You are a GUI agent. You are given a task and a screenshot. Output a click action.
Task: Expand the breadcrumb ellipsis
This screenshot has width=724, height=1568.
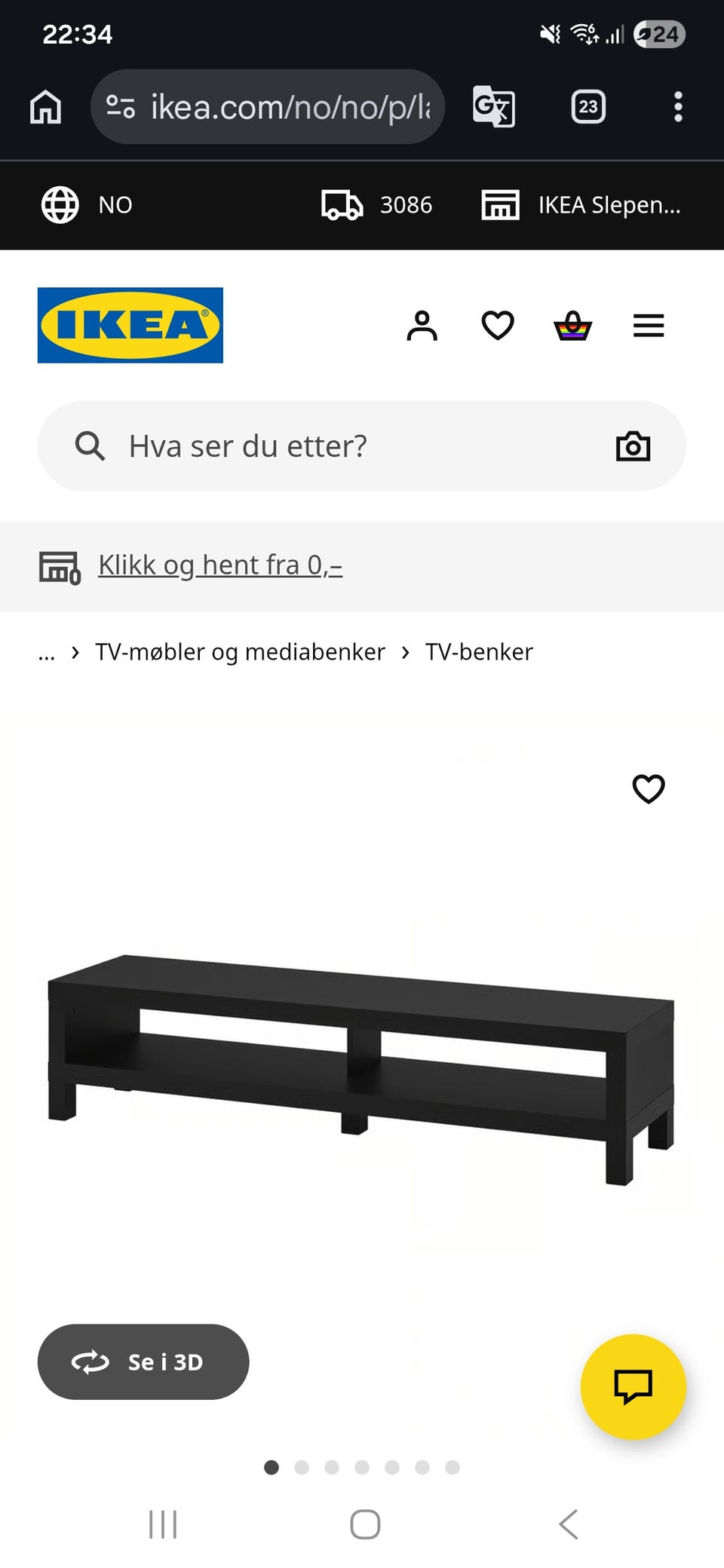click(x=47, y=651)
